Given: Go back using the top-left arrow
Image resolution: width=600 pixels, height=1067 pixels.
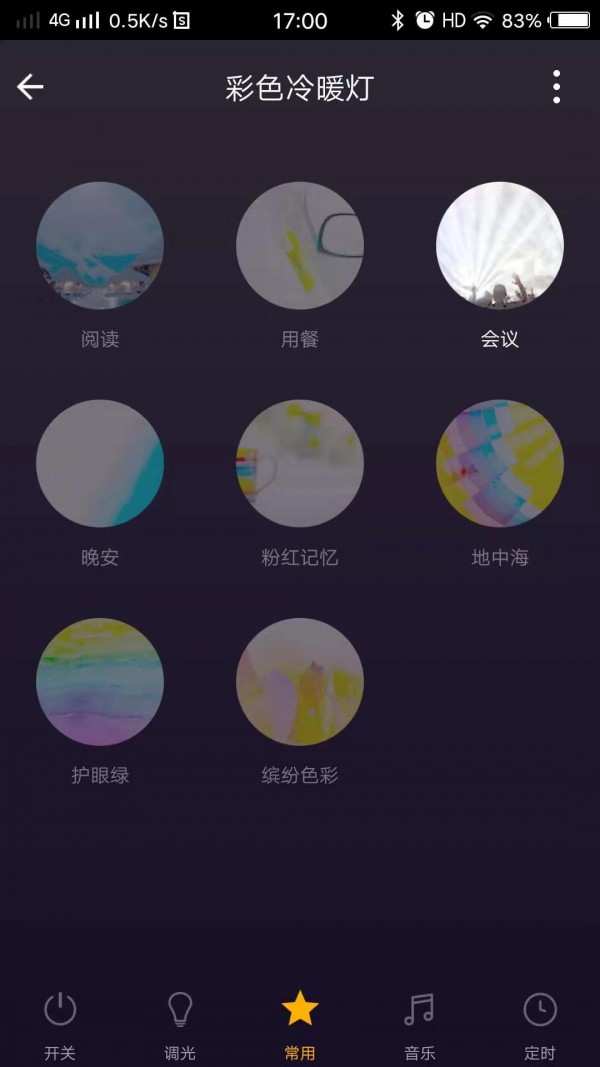Looking at the screenshot, I should [x=30, y=87].
